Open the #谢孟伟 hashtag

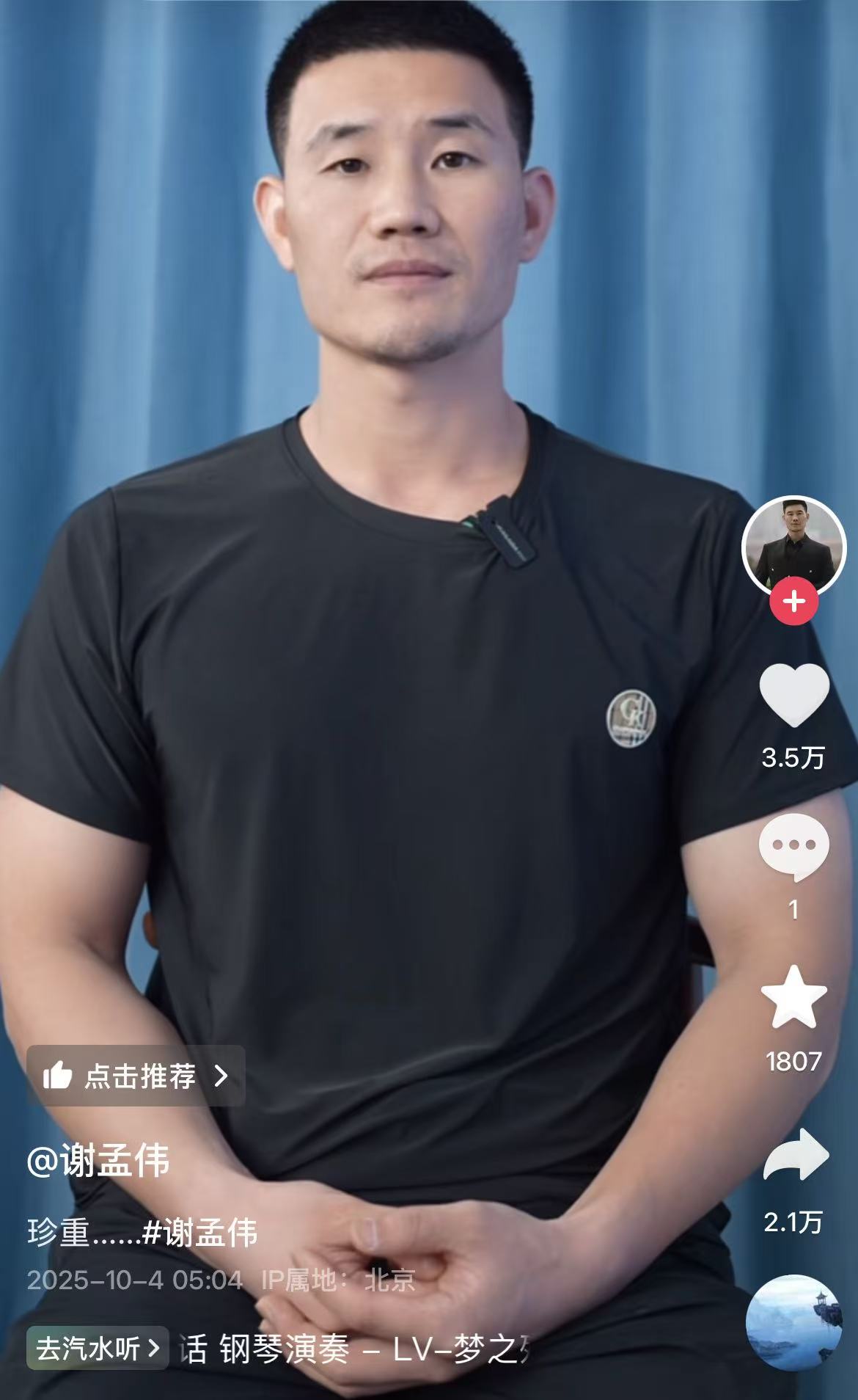tap(199, 1233)
